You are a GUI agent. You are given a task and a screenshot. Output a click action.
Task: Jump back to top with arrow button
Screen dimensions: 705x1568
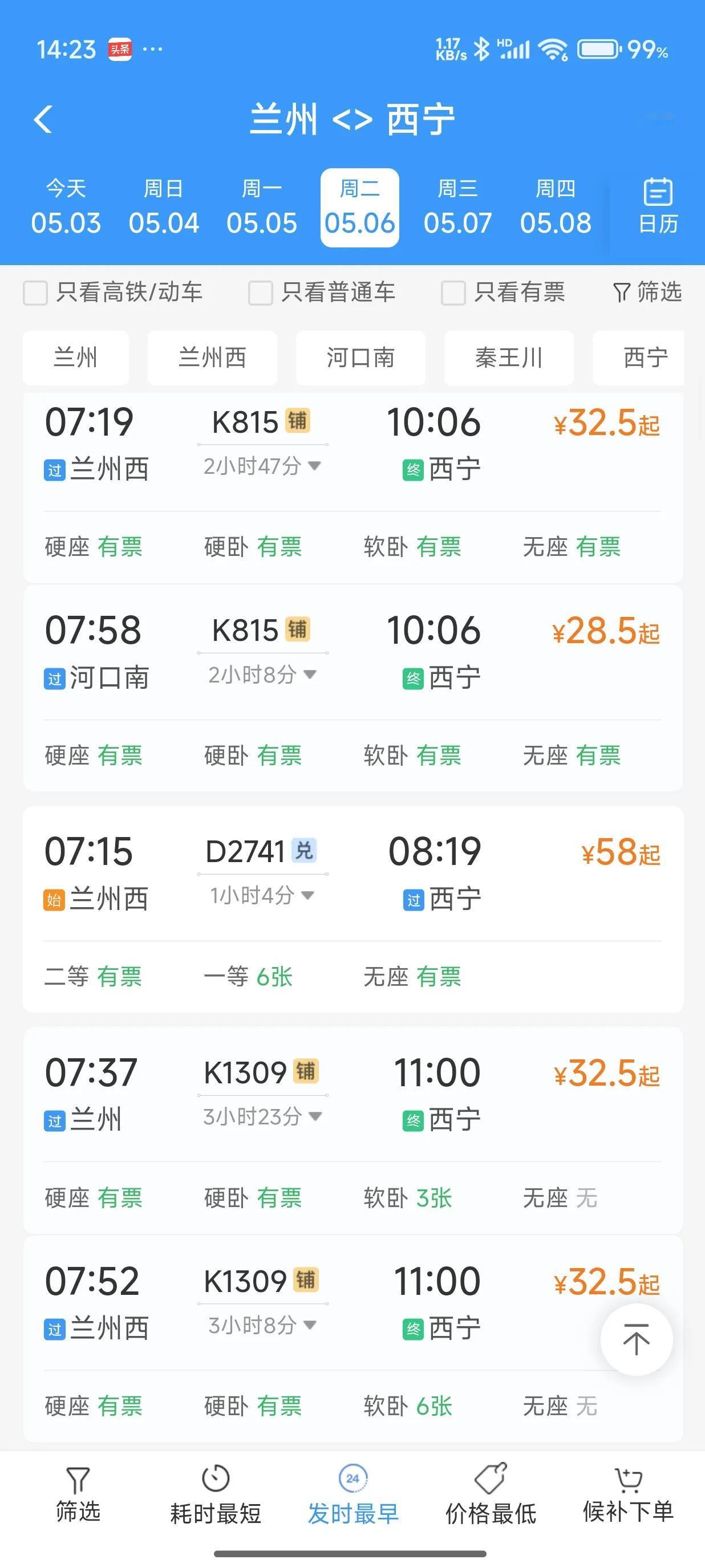tap(636, 1339)
